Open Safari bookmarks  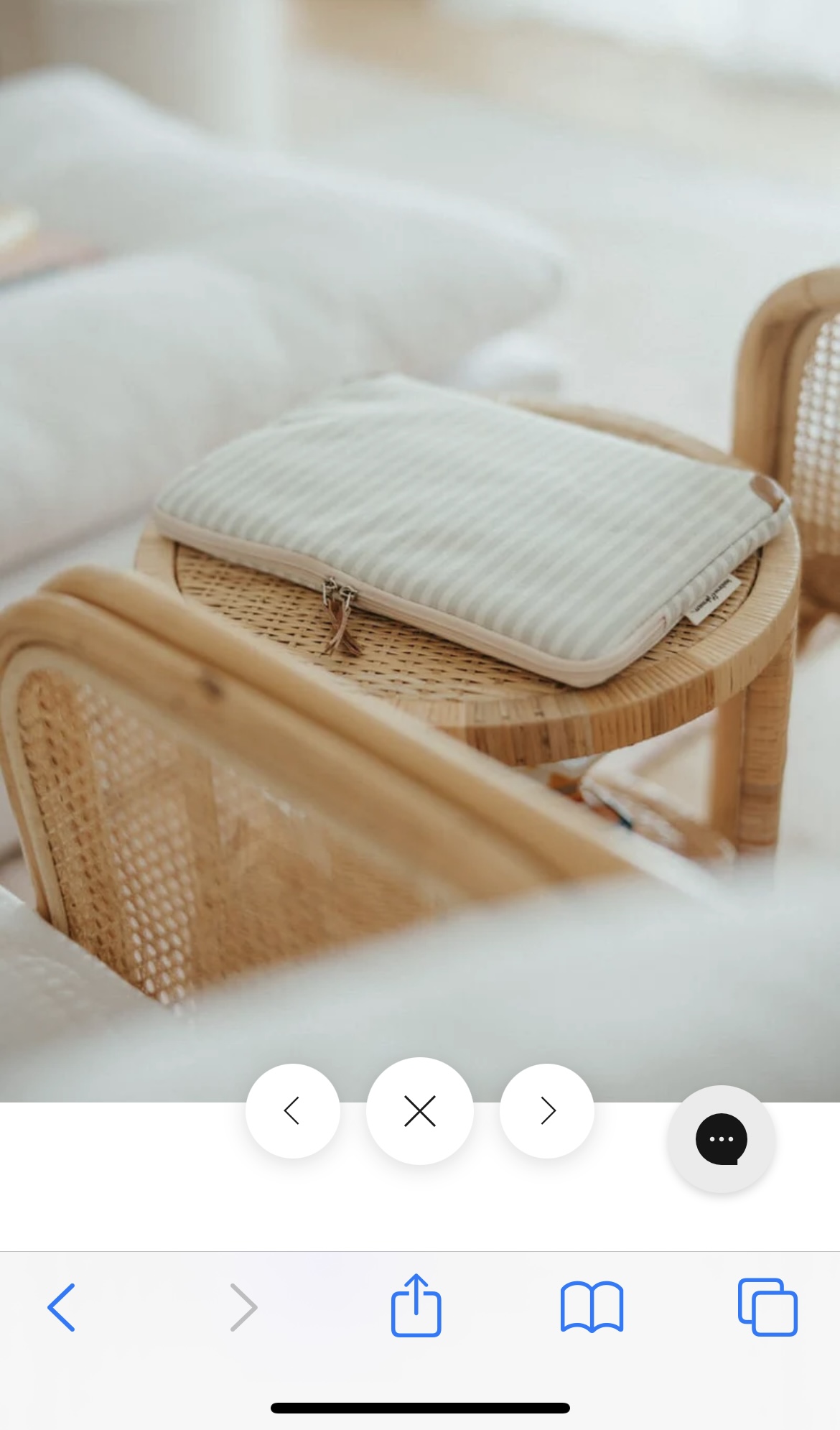592,1307
